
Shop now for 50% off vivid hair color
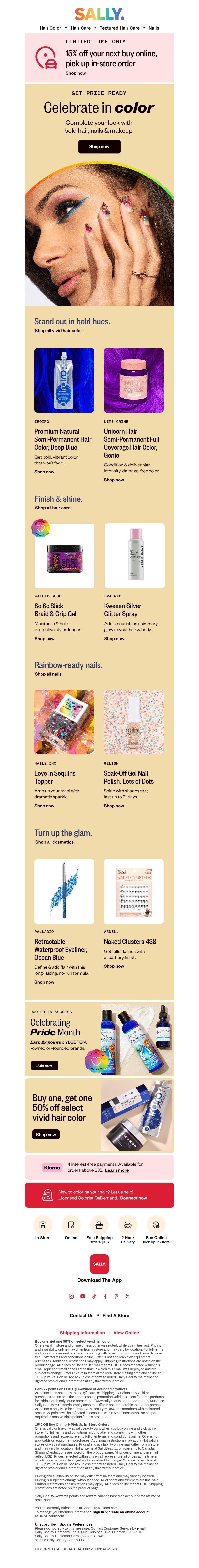[46, 1134]
